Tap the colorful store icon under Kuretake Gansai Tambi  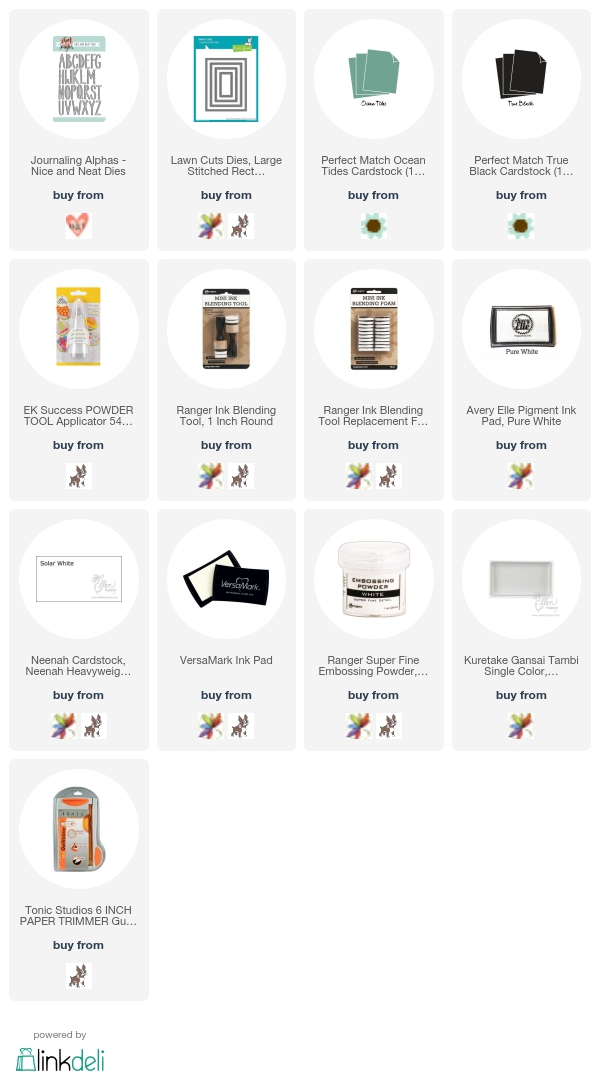521,726
